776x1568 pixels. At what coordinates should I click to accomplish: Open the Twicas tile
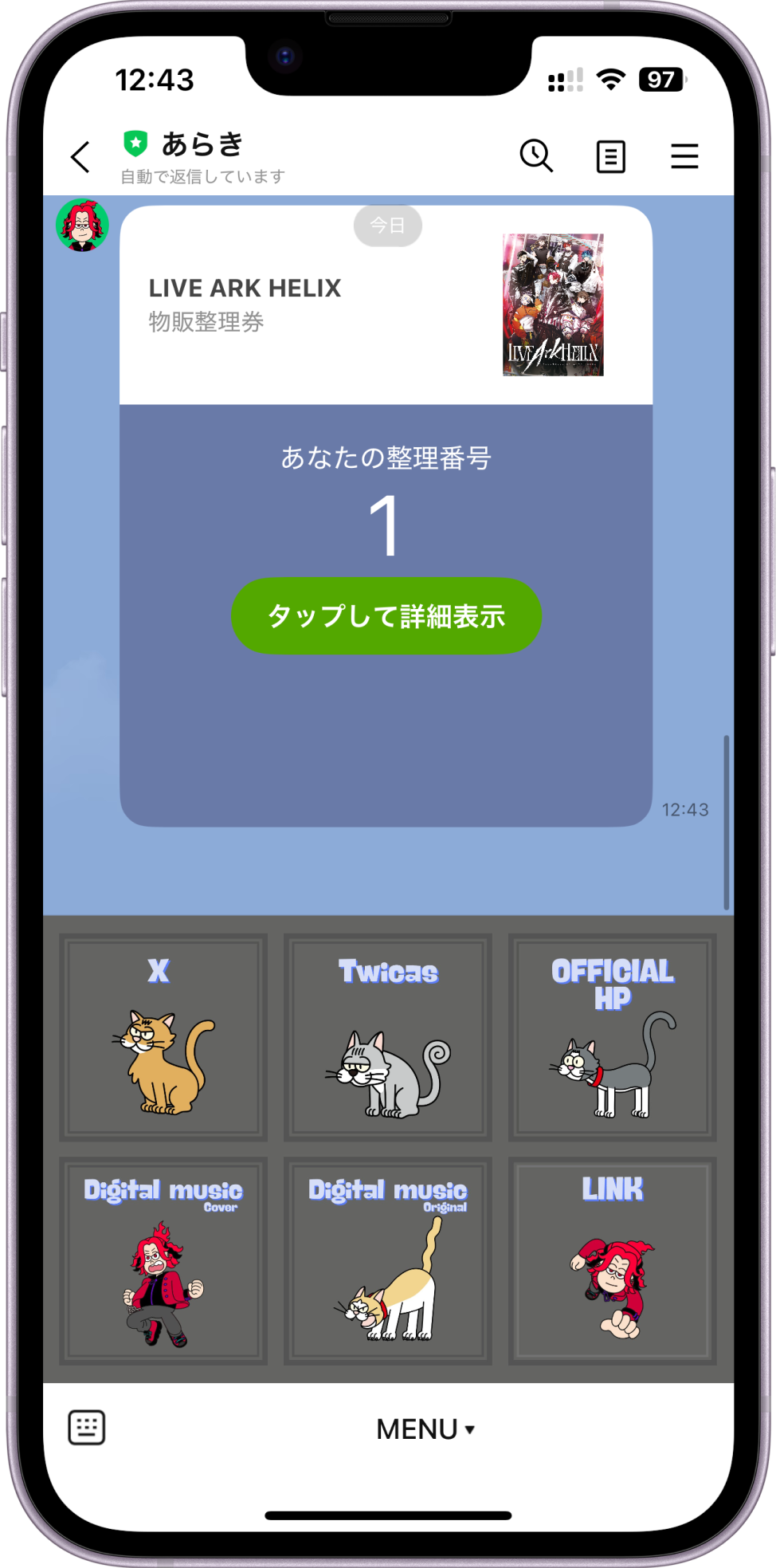[388, 1038]
